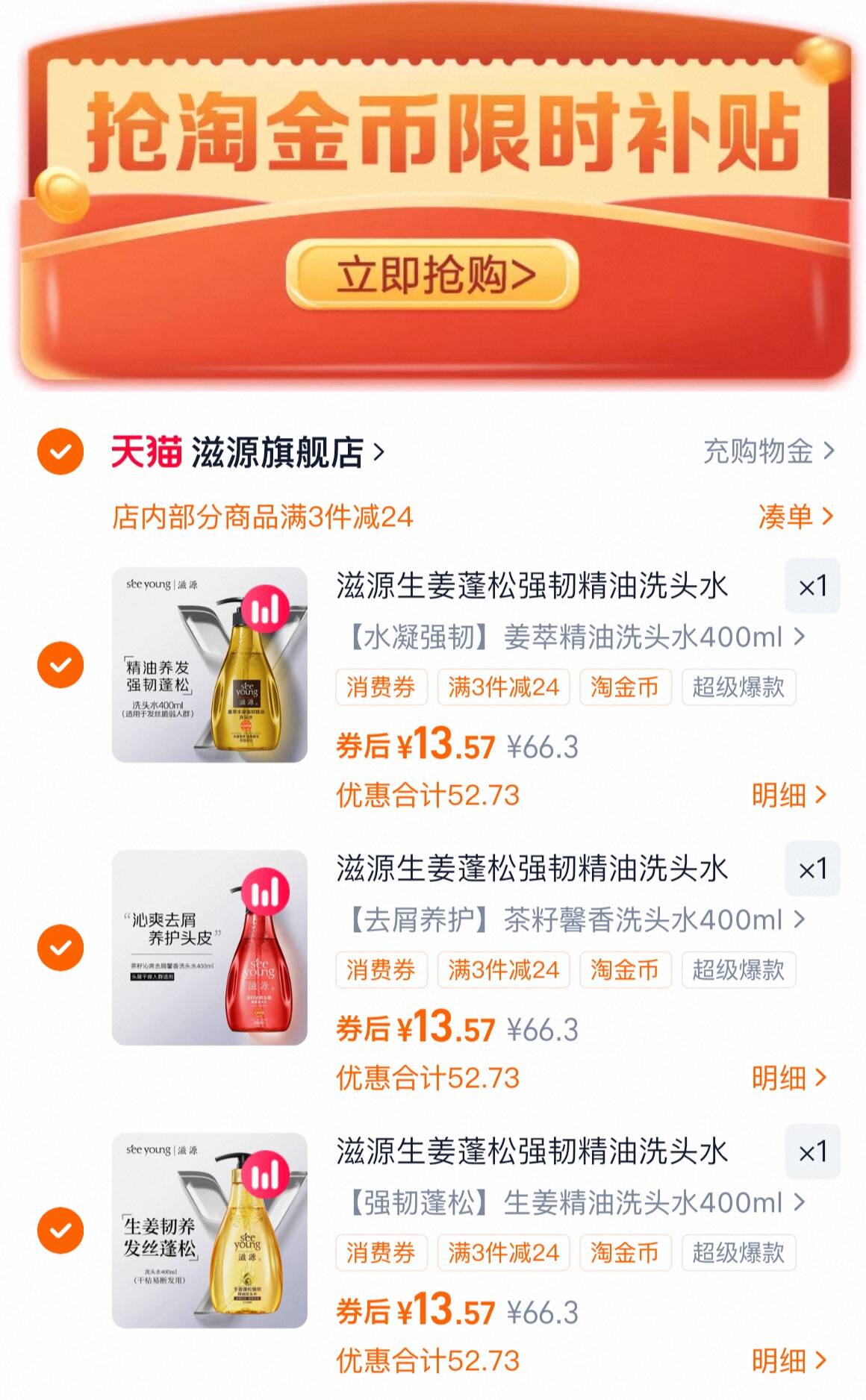Deselect the 滋源旗舰店 store checkbox
The width and height of the screenshot is (866, 1400).
(x=61, y=450)
